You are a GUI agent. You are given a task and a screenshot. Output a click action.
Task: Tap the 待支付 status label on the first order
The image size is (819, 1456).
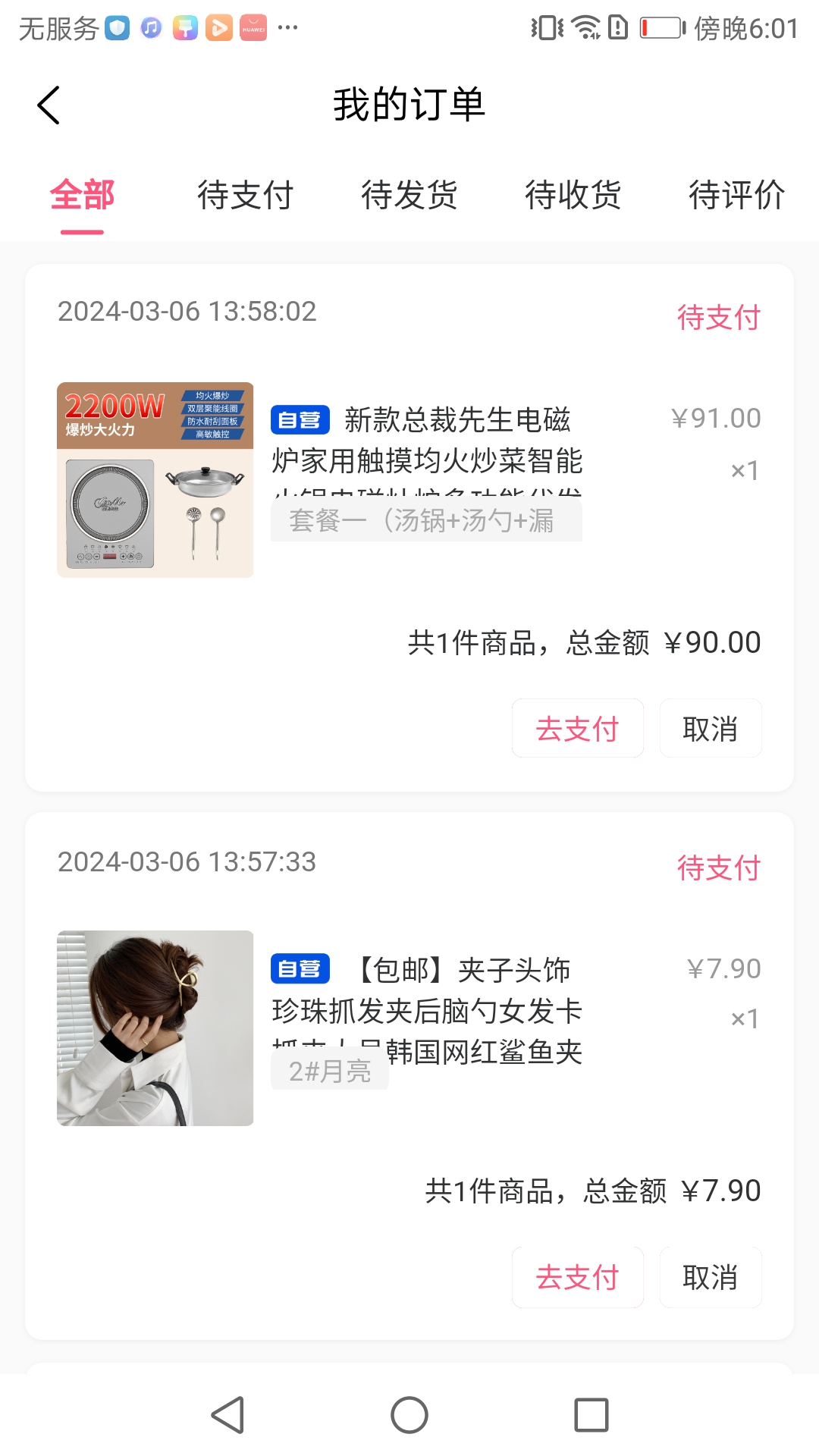point(719,318)
